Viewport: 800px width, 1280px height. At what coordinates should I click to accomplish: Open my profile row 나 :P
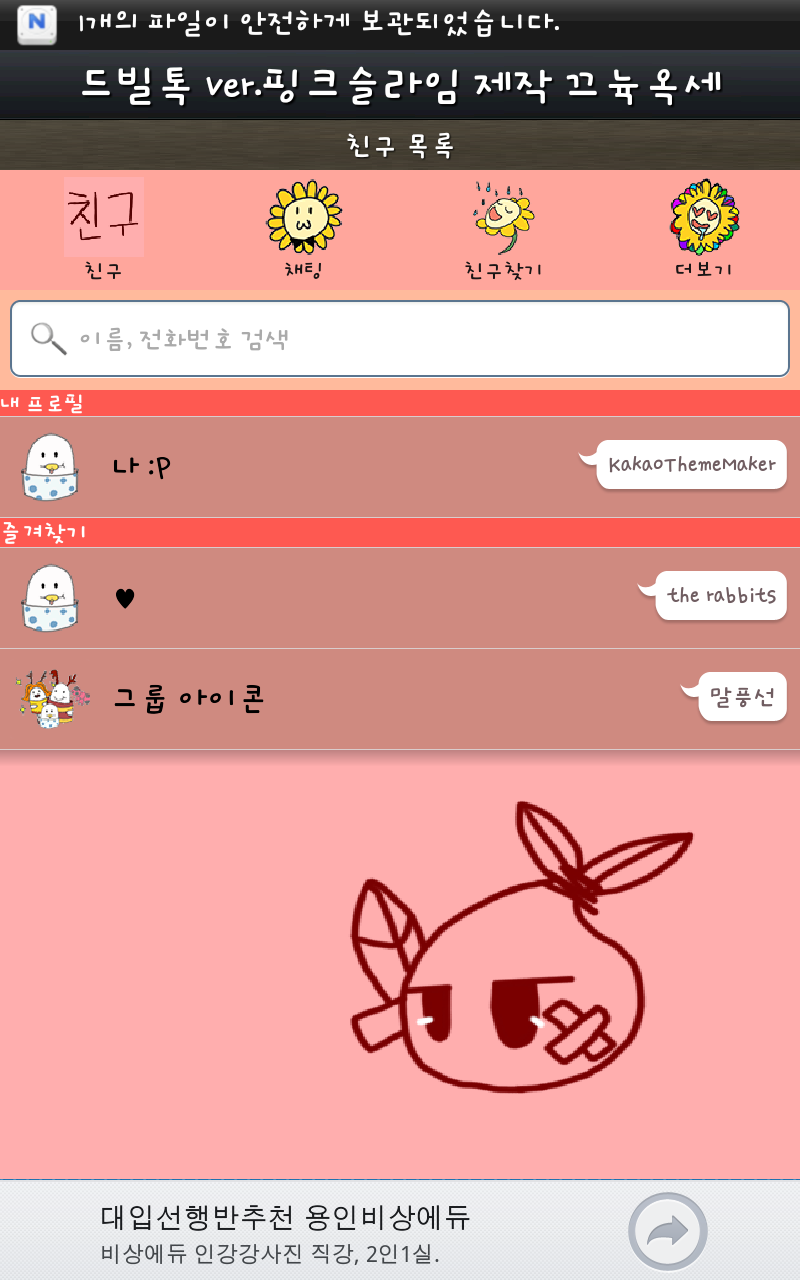click(x=300, y=466)
